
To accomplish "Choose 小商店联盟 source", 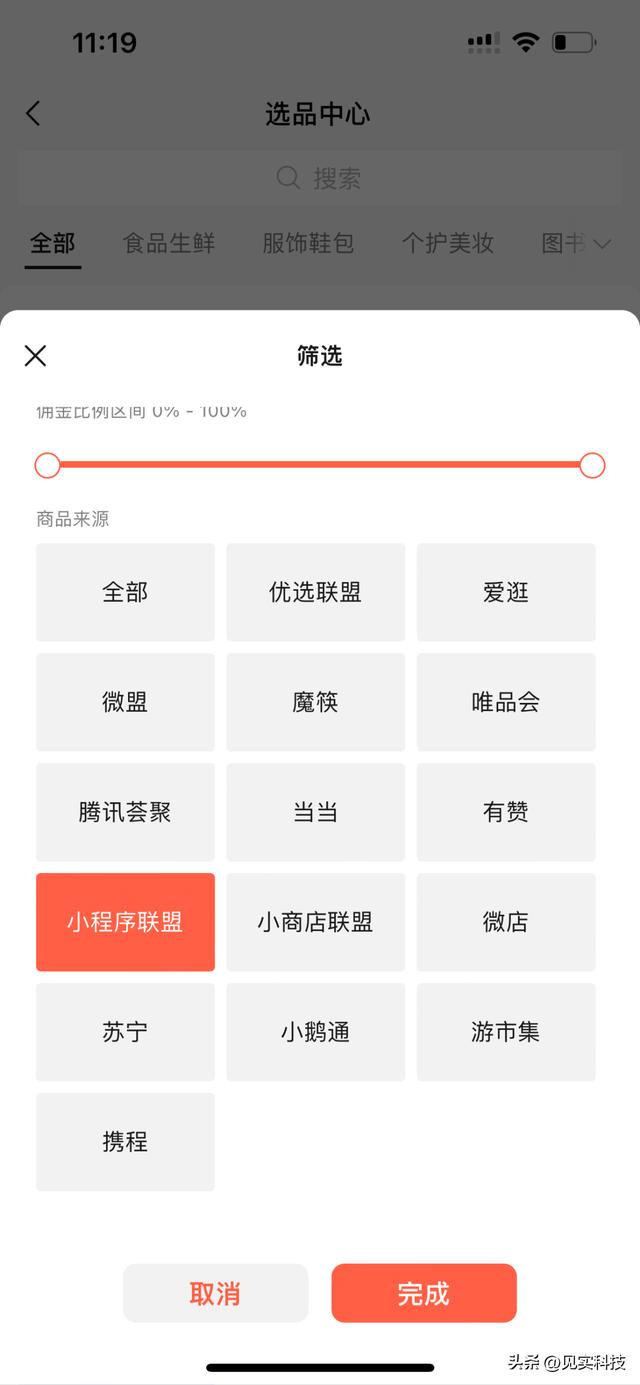I will (x=315, y=922).
